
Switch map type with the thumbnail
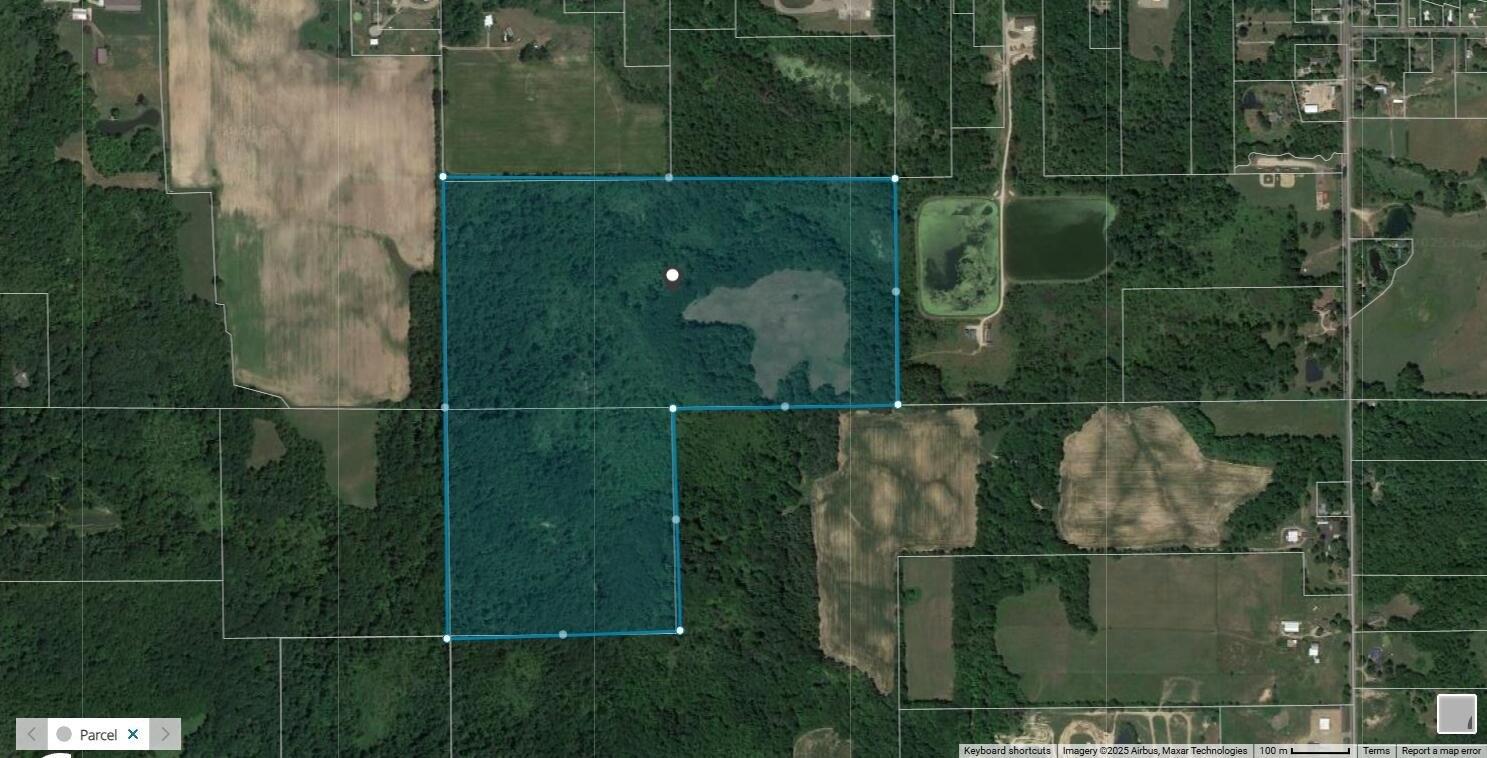tap(1456, 713)
